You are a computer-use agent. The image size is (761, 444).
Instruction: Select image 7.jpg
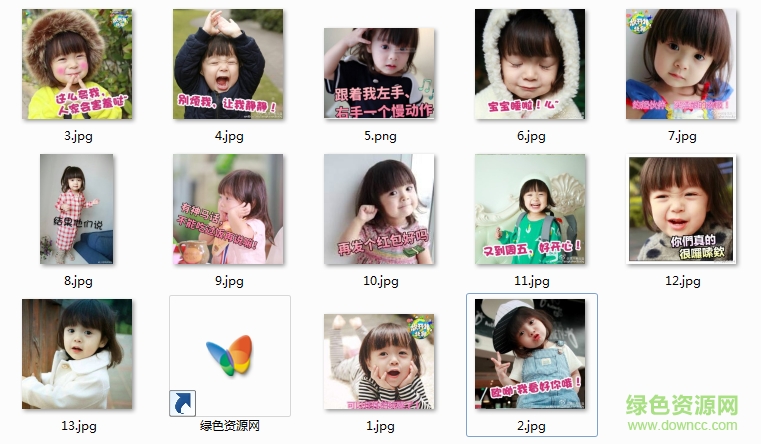click(x=681, y=65)
